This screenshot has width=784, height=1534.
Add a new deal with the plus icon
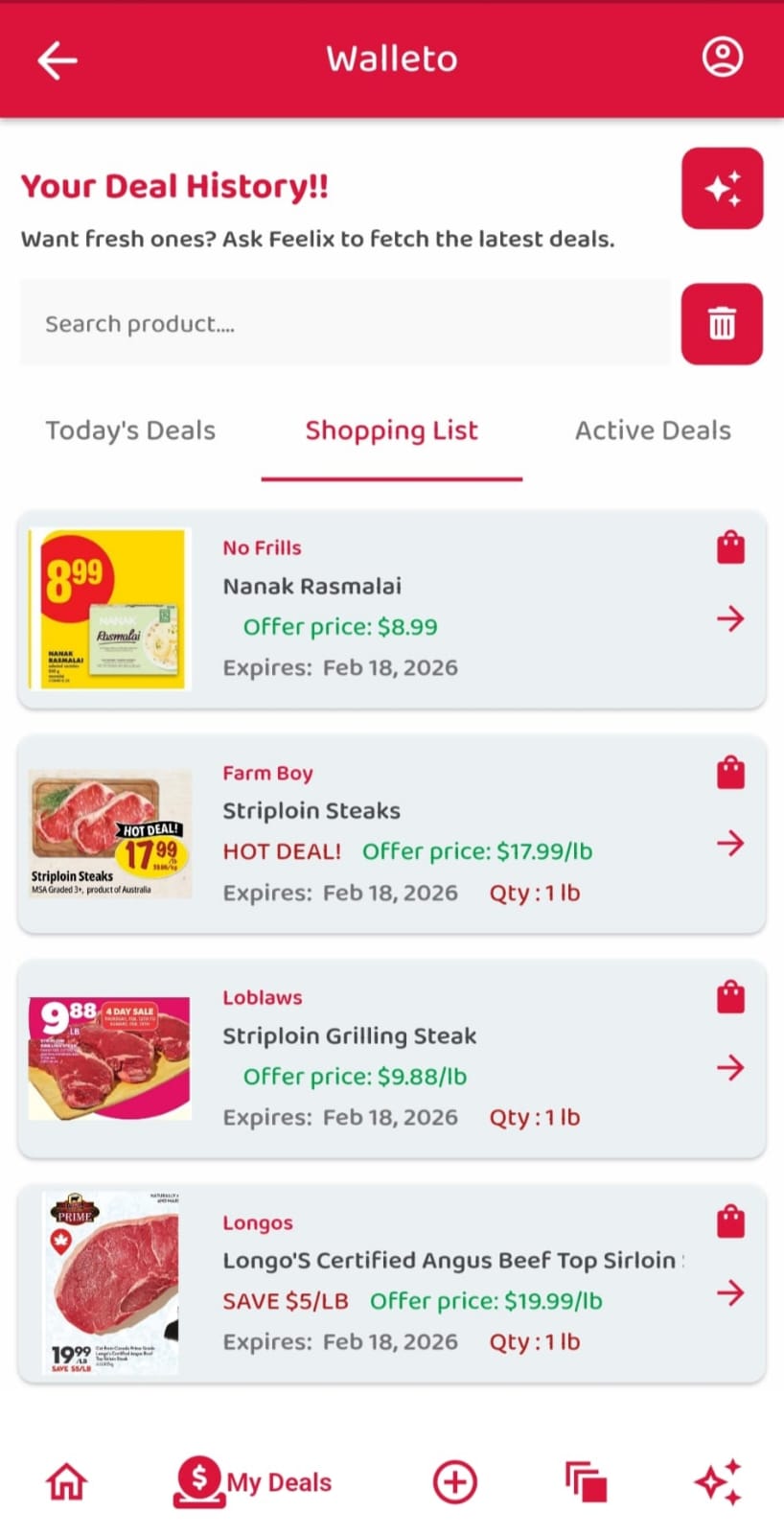454,1480
